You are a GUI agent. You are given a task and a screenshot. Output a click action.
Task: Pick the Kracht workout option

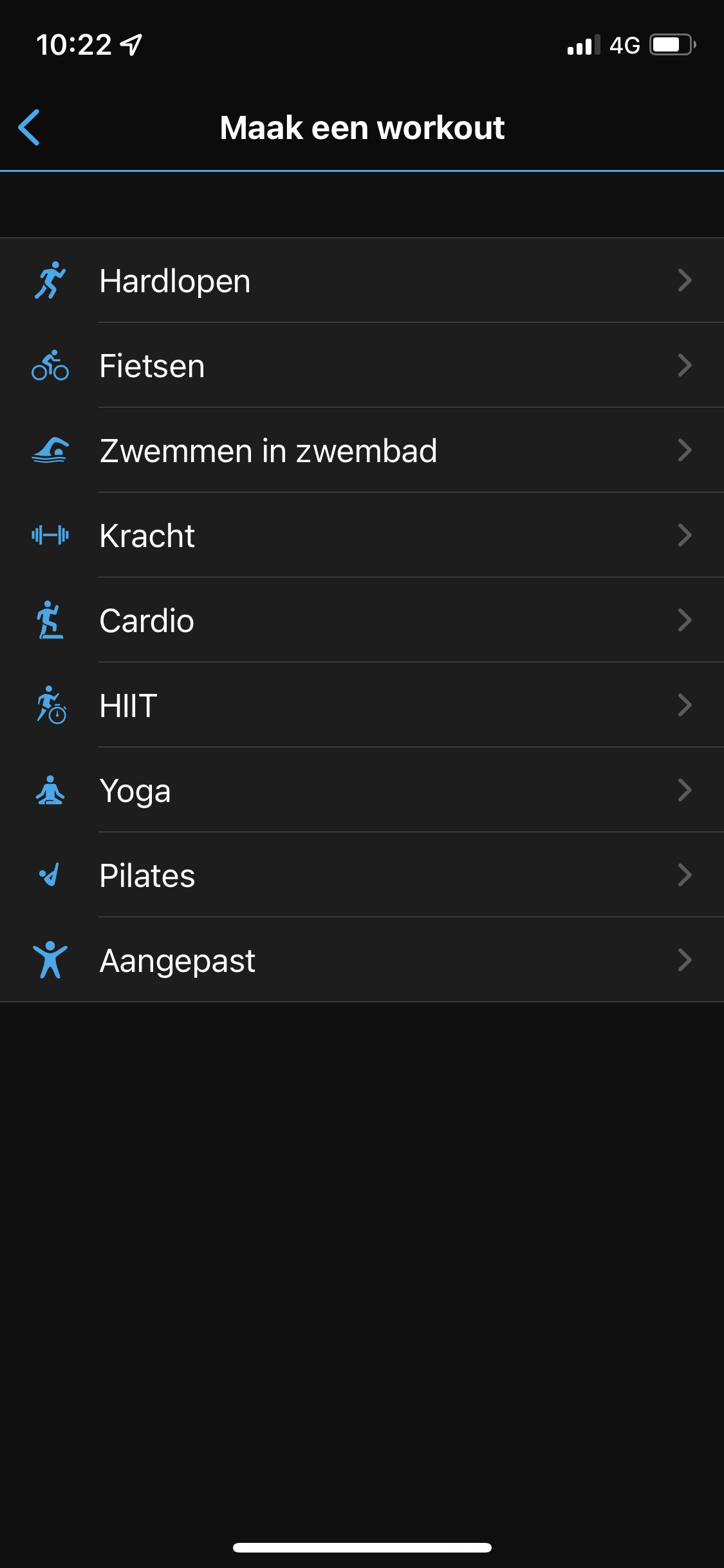click(362, 536)
